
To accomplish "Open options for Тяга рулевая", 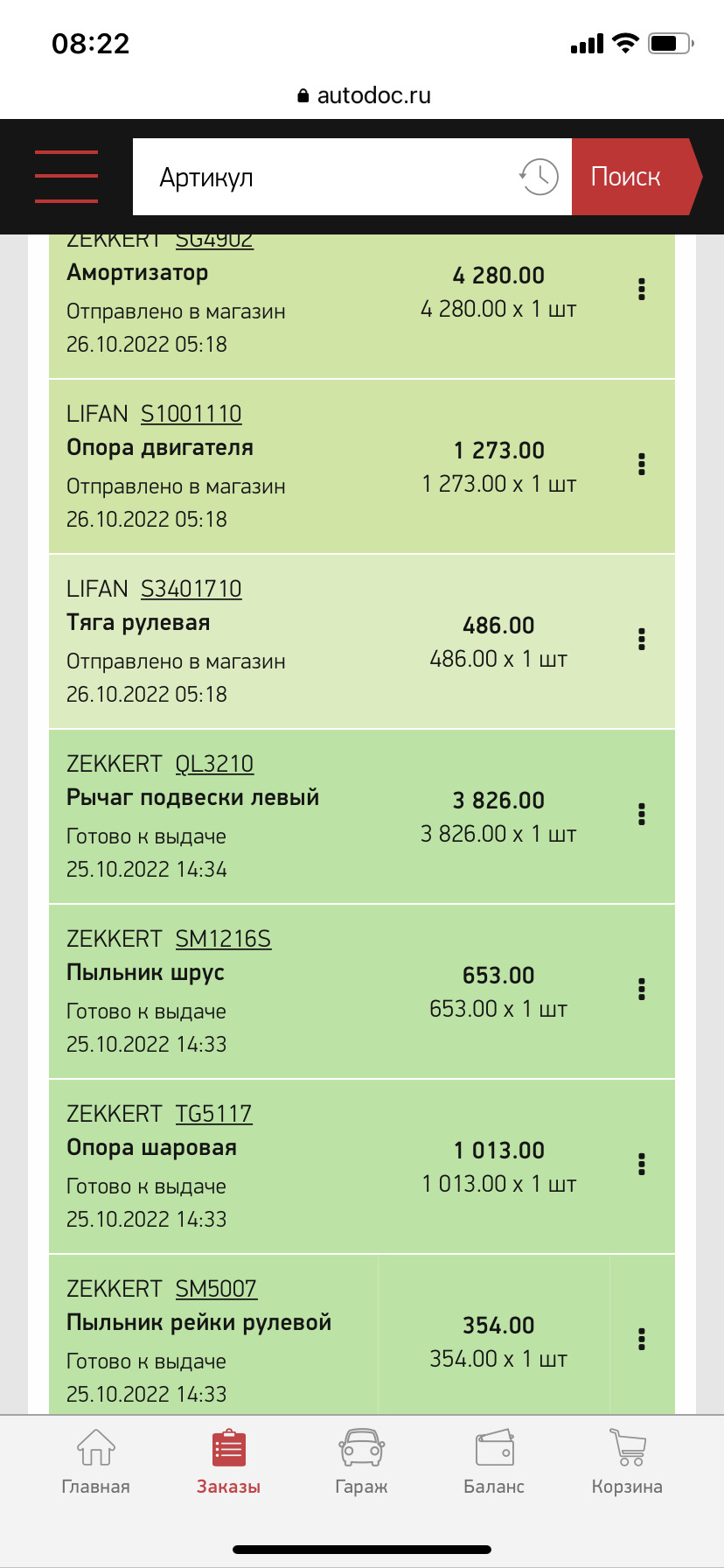I will pyautogui.click(x=642, y=640).
